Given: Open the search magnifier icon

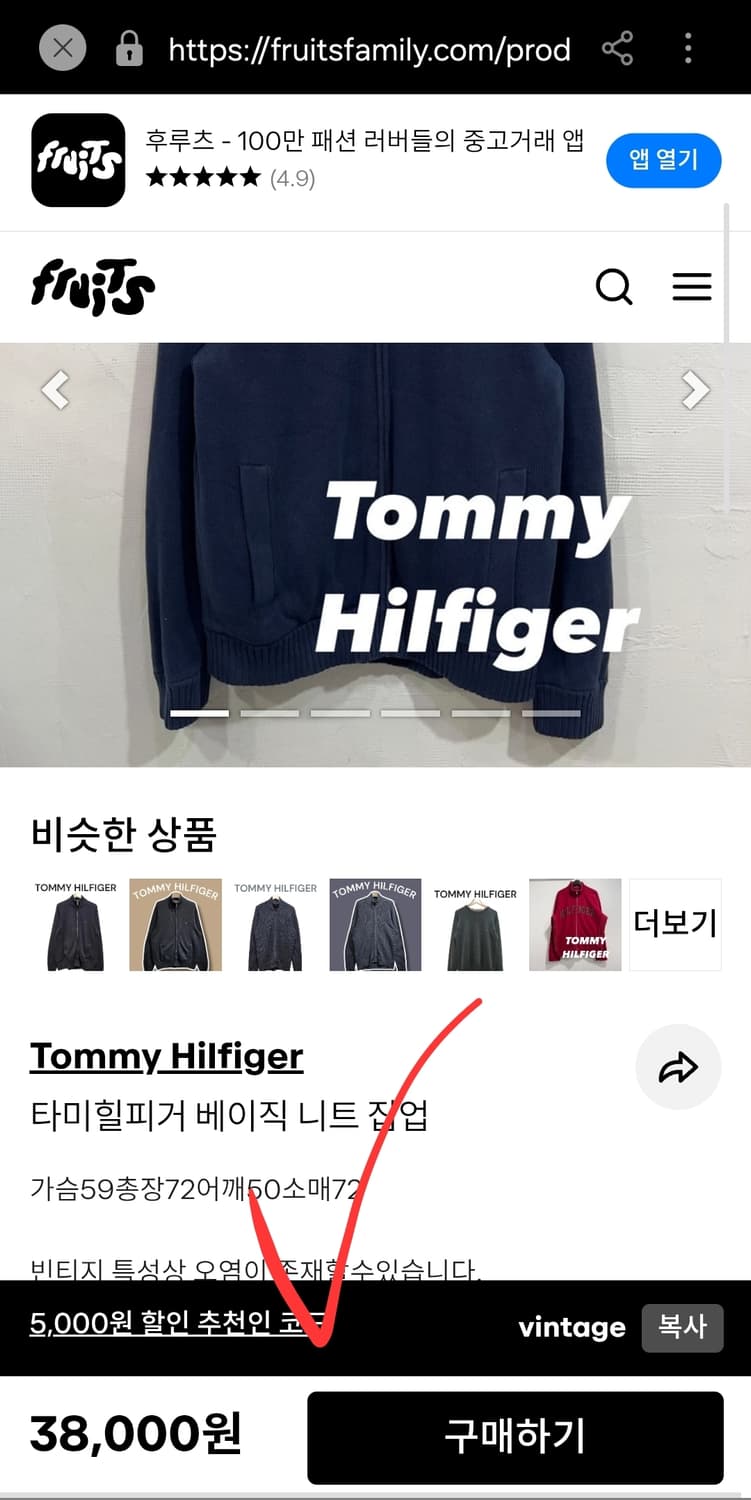Looking at the screenshot, I should [614, 287].
